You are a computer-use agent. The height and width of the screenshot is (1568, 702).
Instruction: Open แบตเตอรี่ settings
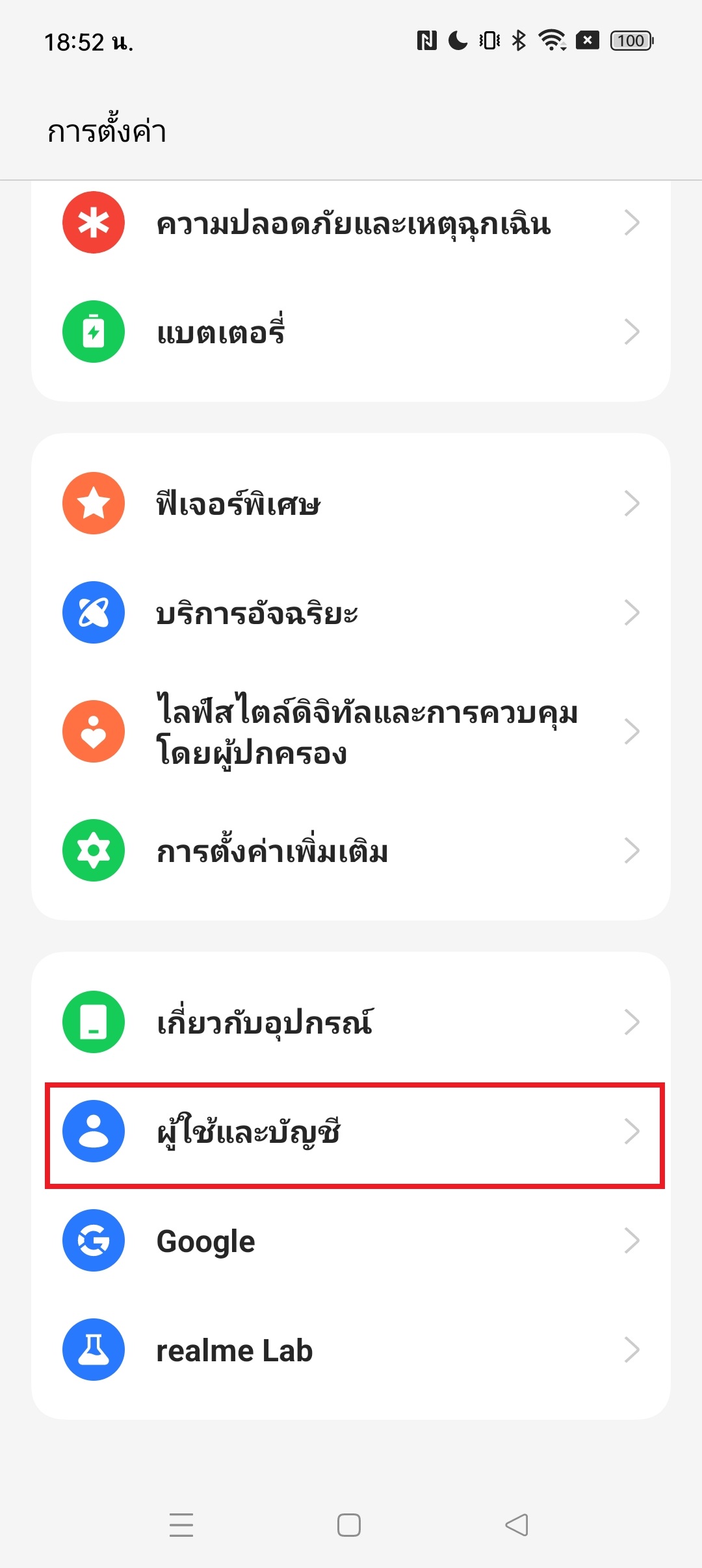[x=351, y=332]
